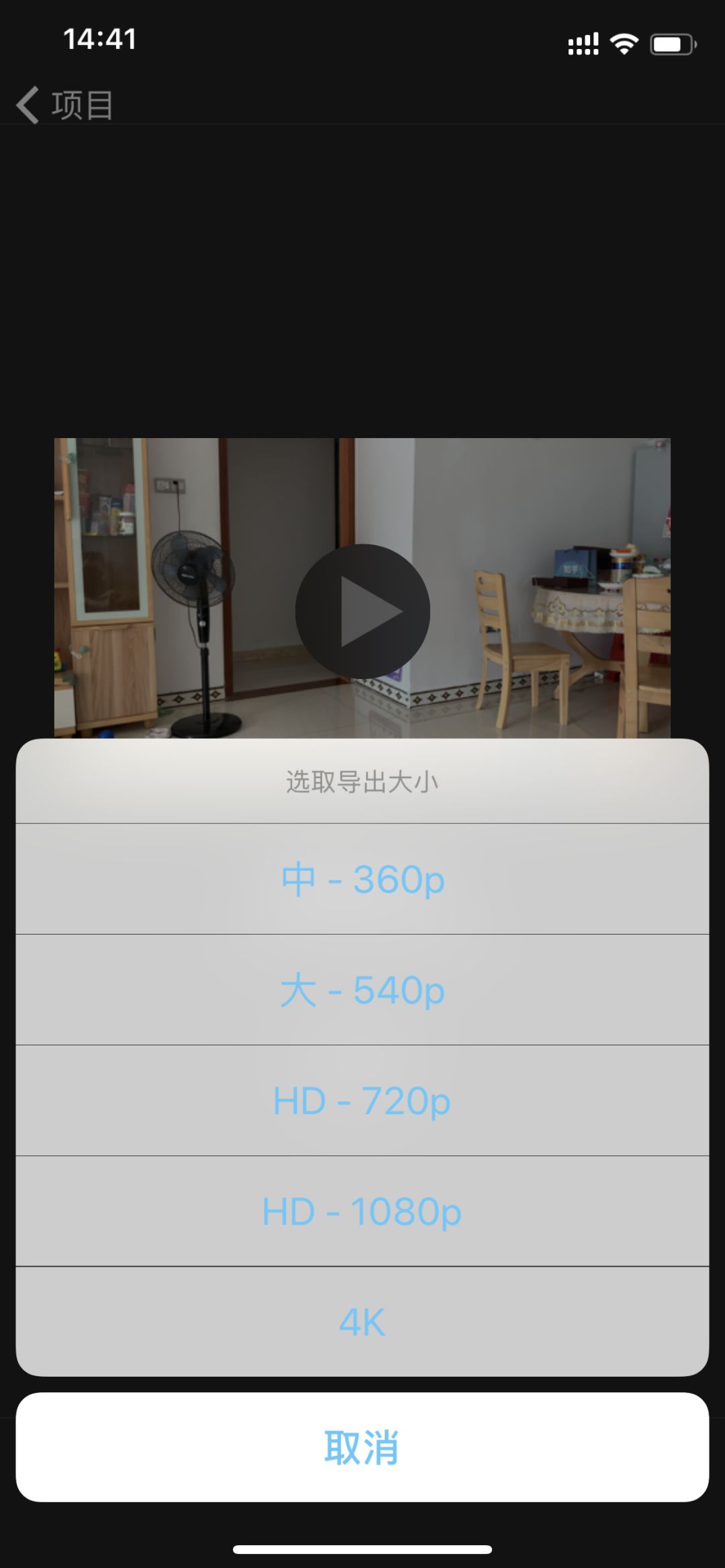The height and width of the screenshot is (1568, 725).
Task: Dismiss the sheet with 取消
Action: pos(362,1447)
